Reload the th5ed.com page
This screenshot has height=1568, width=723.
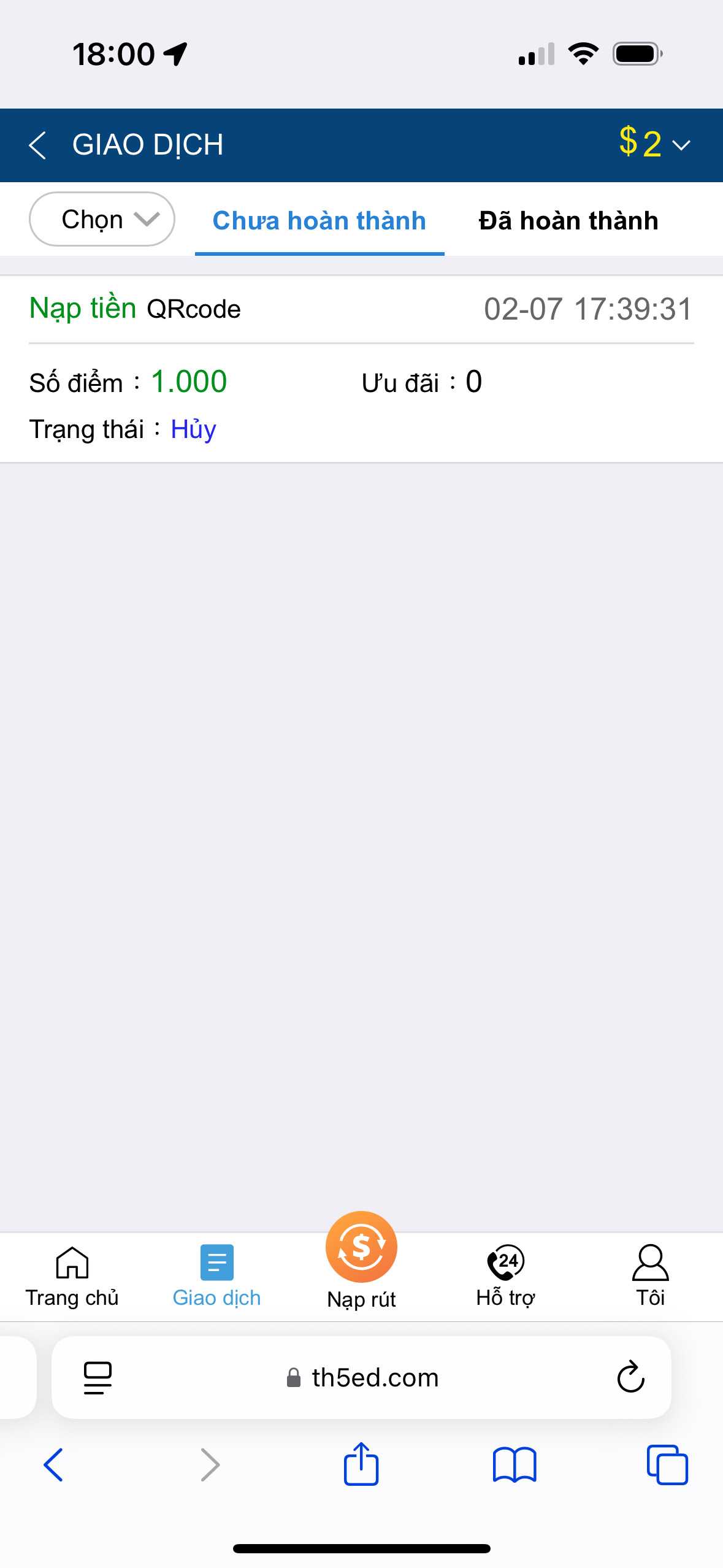pos(630,1377)
